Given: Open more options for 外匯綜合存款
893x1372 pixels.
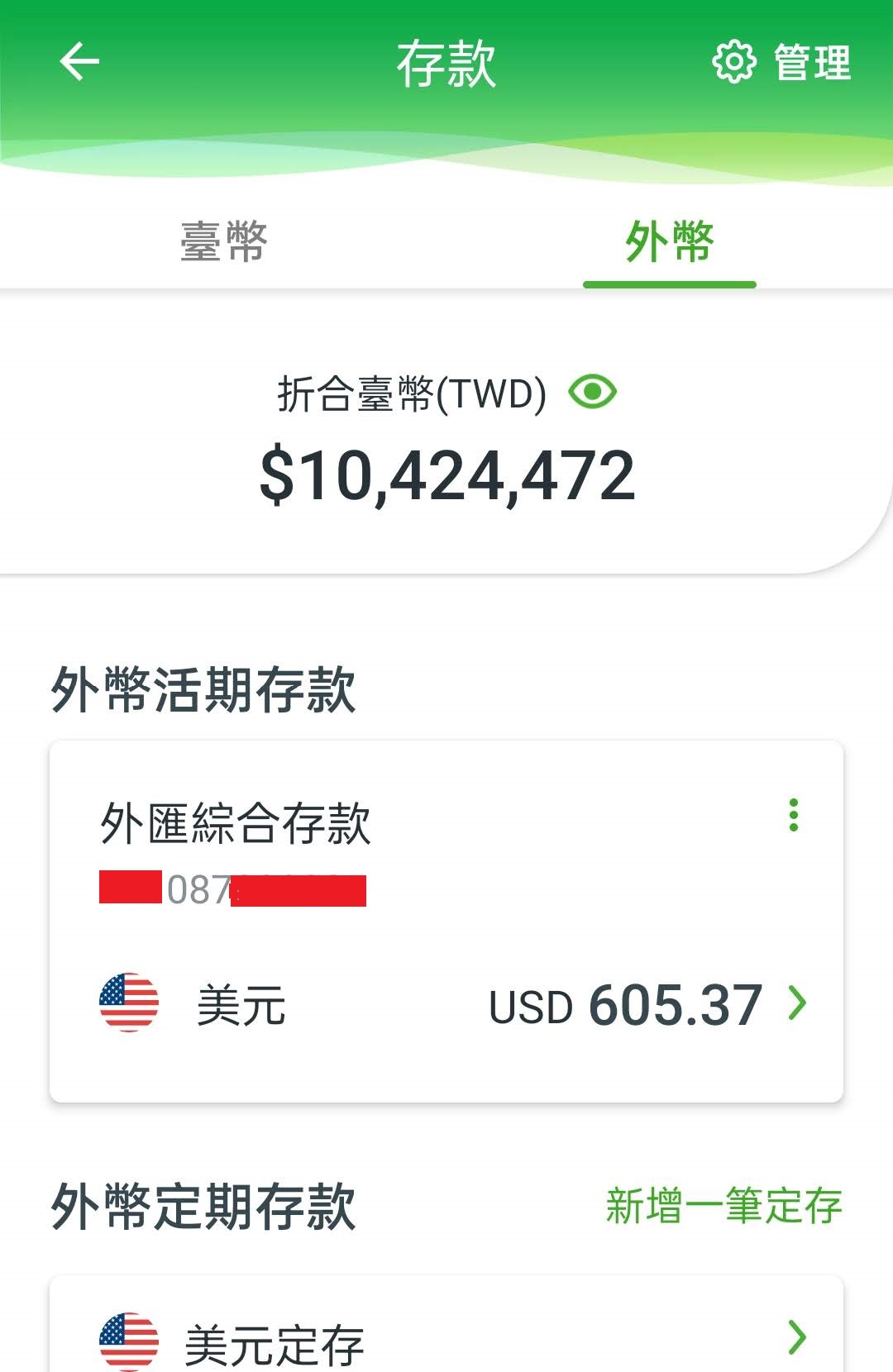Looking at the screenshot, I should pos(793,815).
